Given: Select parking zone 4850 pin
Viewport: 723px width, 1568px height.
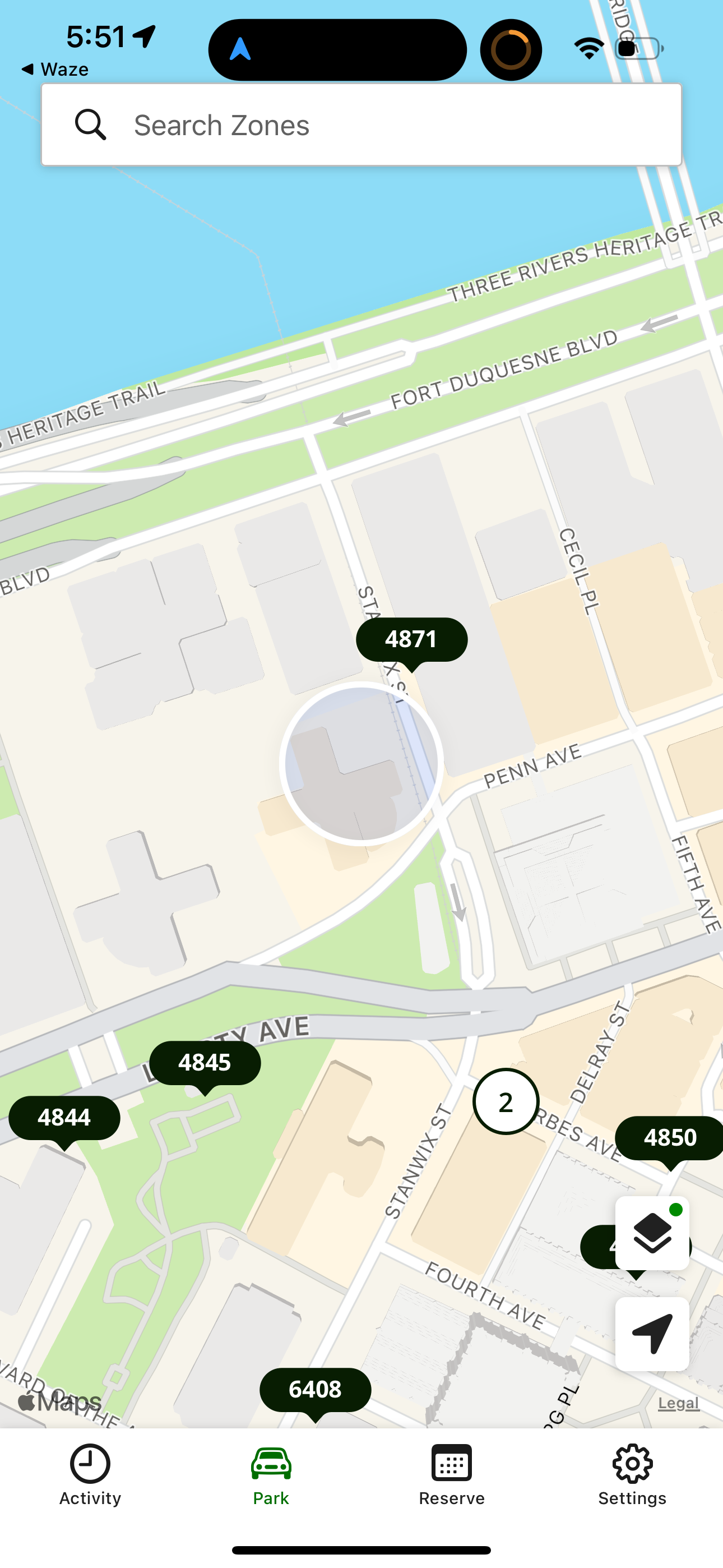Looking at the screenshot, I should [x=671, y=1137].
